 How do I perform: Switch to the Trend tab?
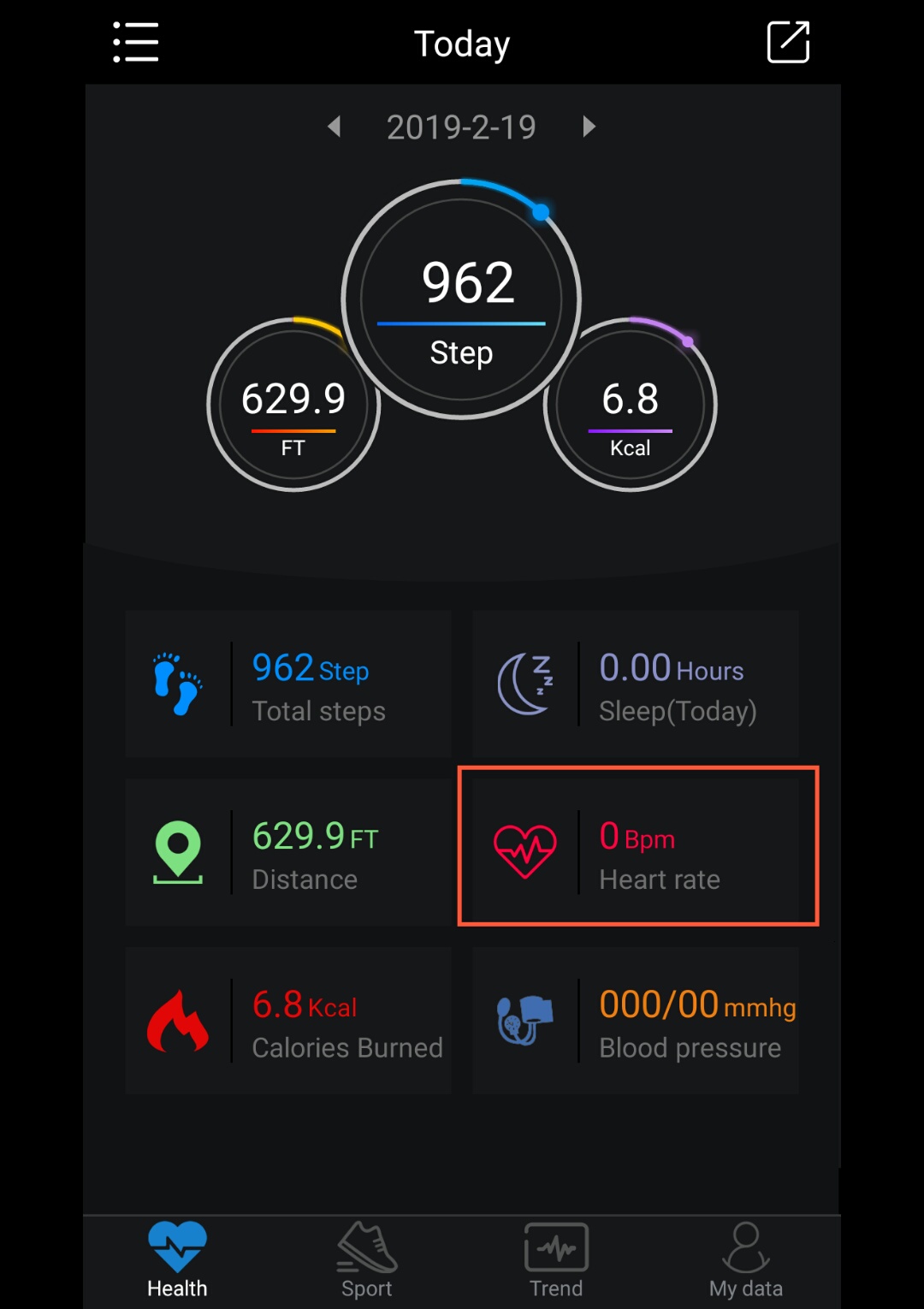(556, 1261)
